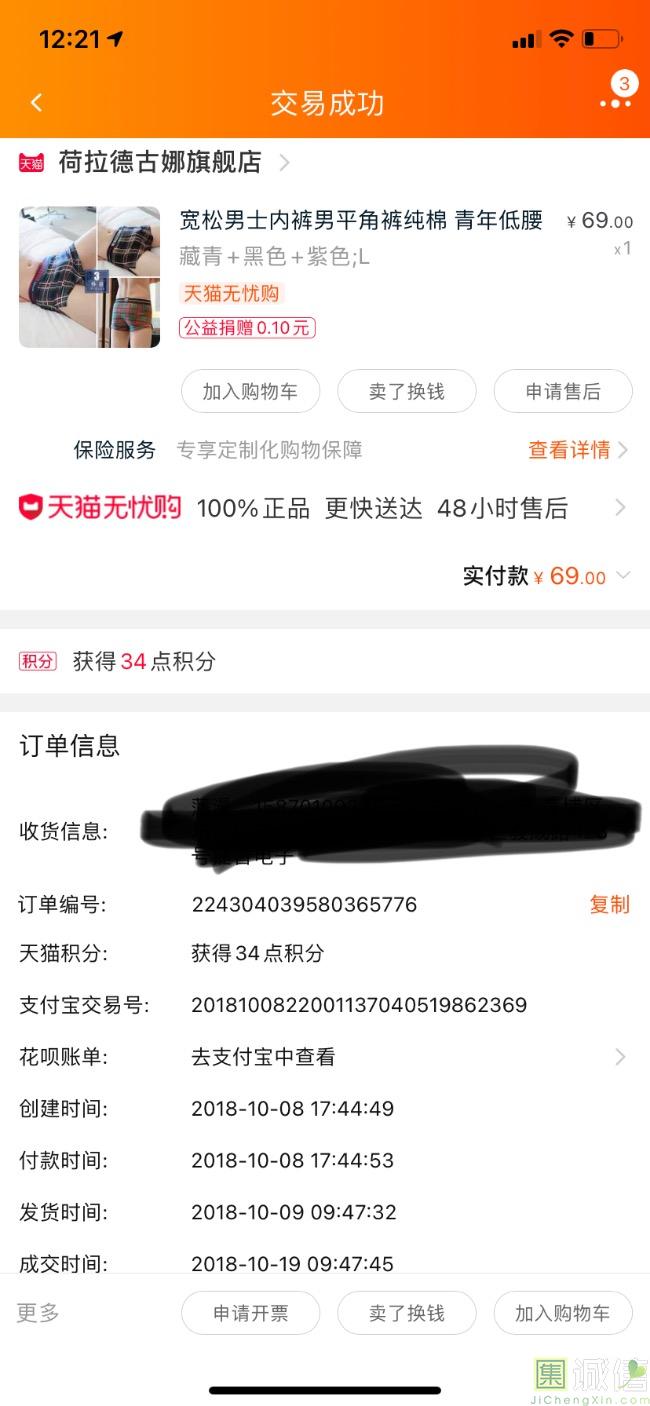Tap 卖了换钱 in the bottom action bar
Image resolution: width=650 pixels, height=1406 pixels.
click(406, 1313)
